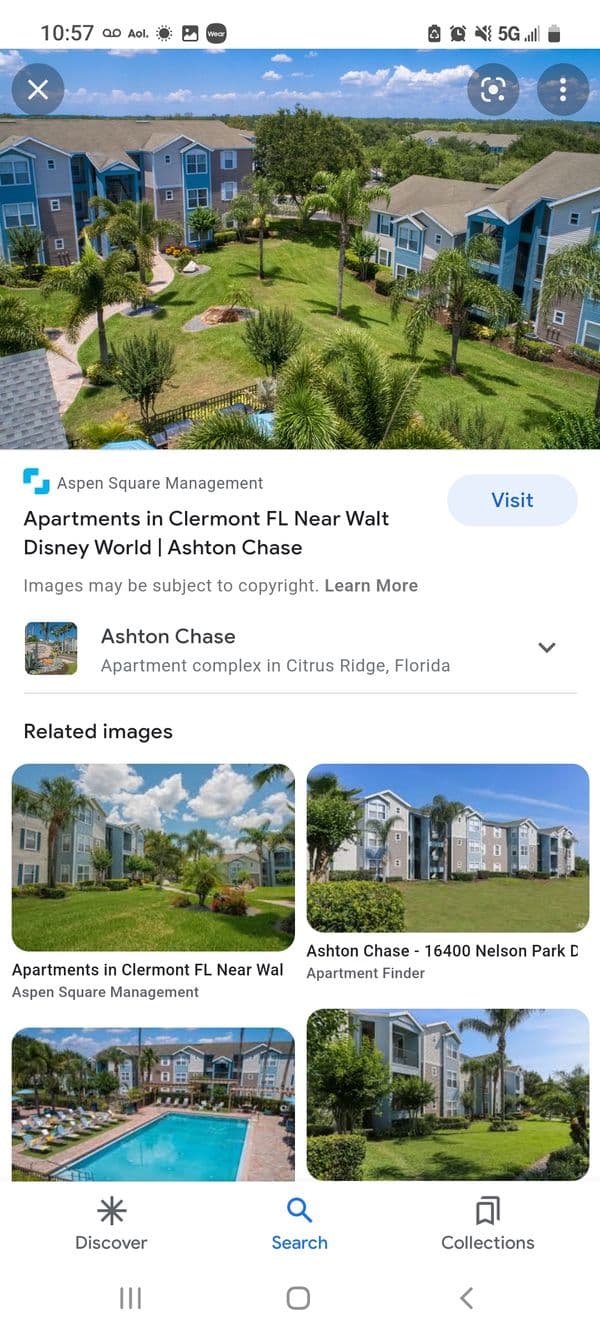Go to the phone's home screen

[x=298, y=1298]
